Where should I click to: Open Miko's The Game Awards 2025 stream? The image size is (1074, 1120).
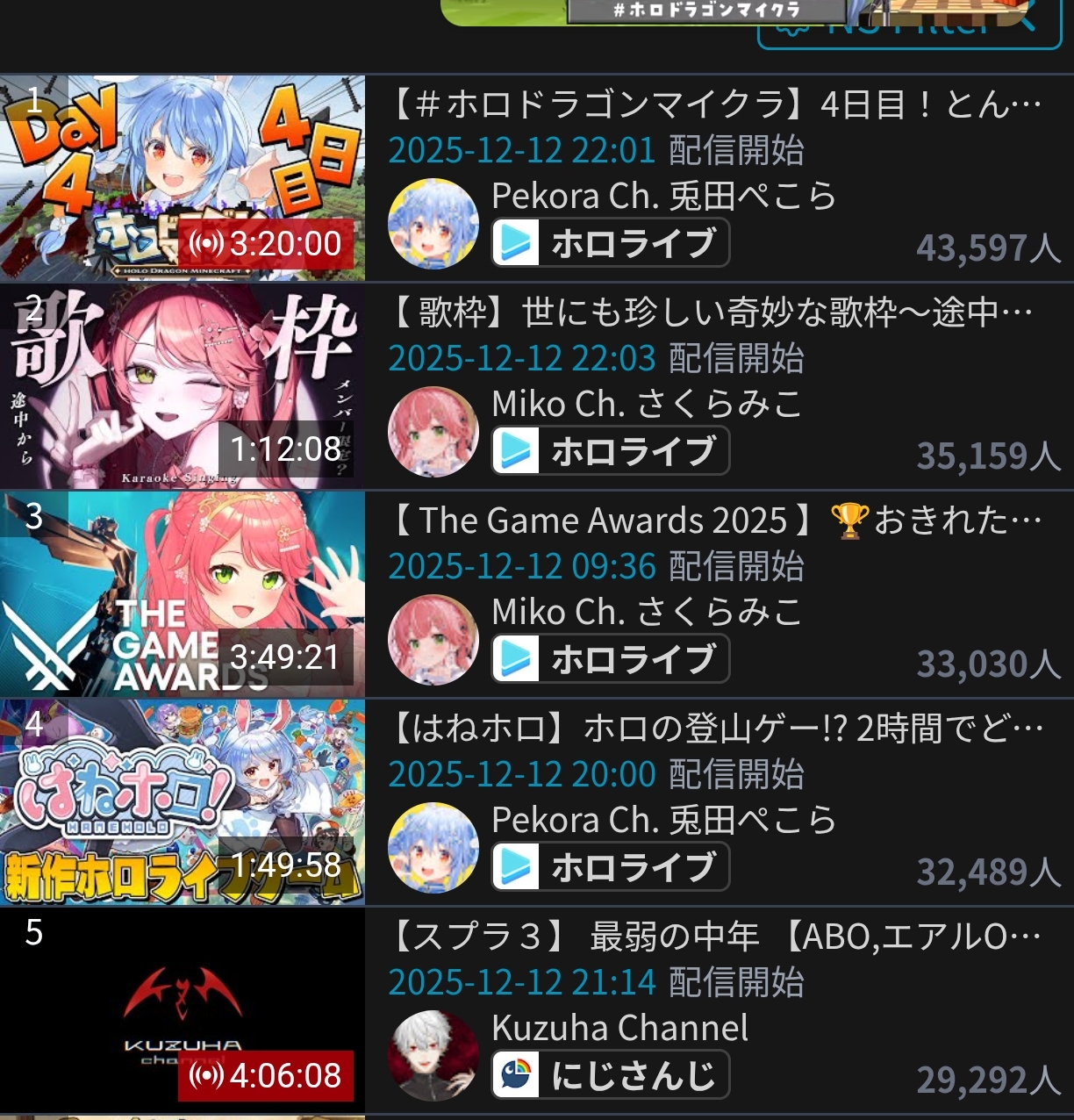click(x=183, y=594)
